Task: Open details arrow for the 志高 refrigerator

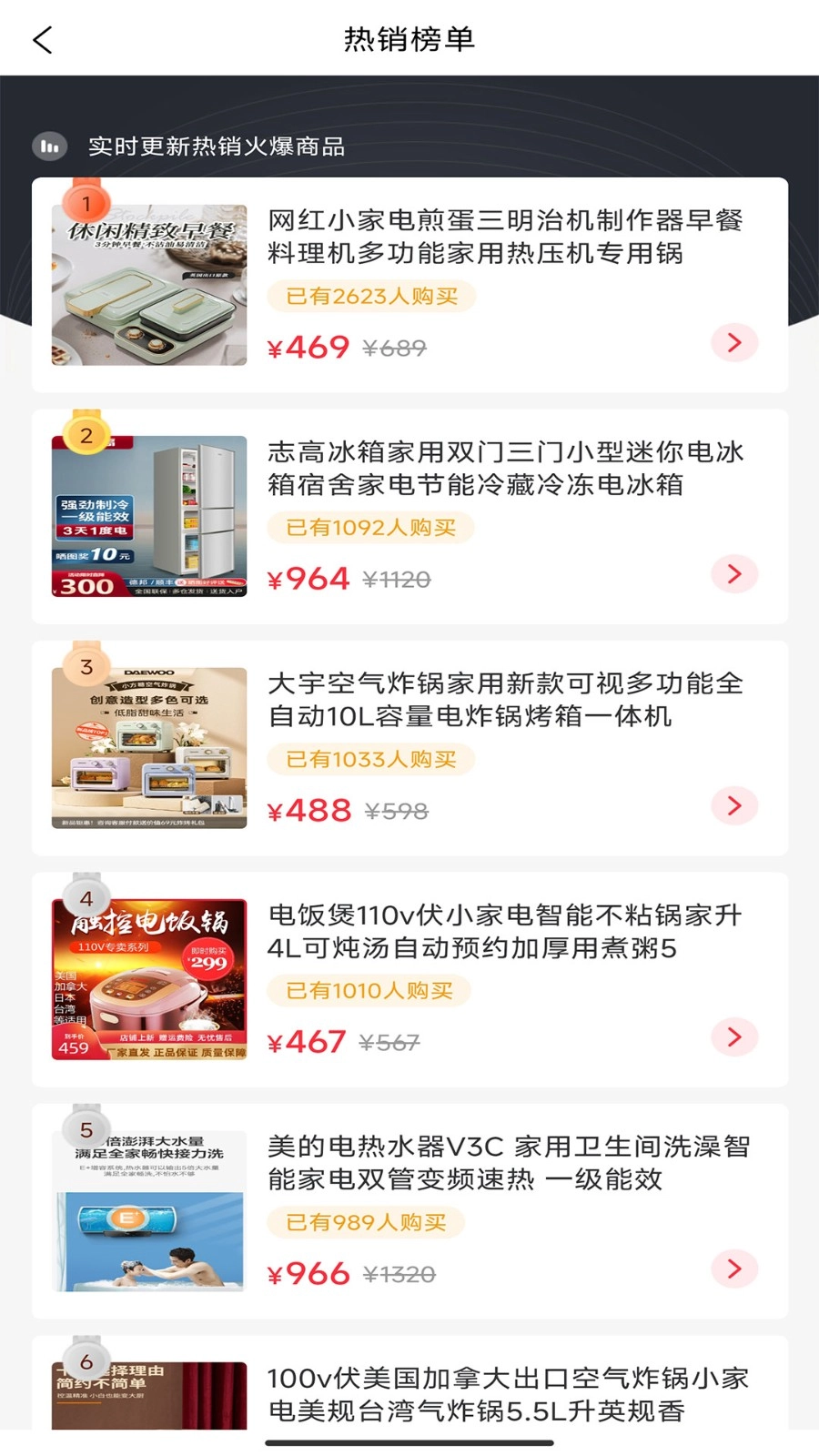Action: (734, 574)
